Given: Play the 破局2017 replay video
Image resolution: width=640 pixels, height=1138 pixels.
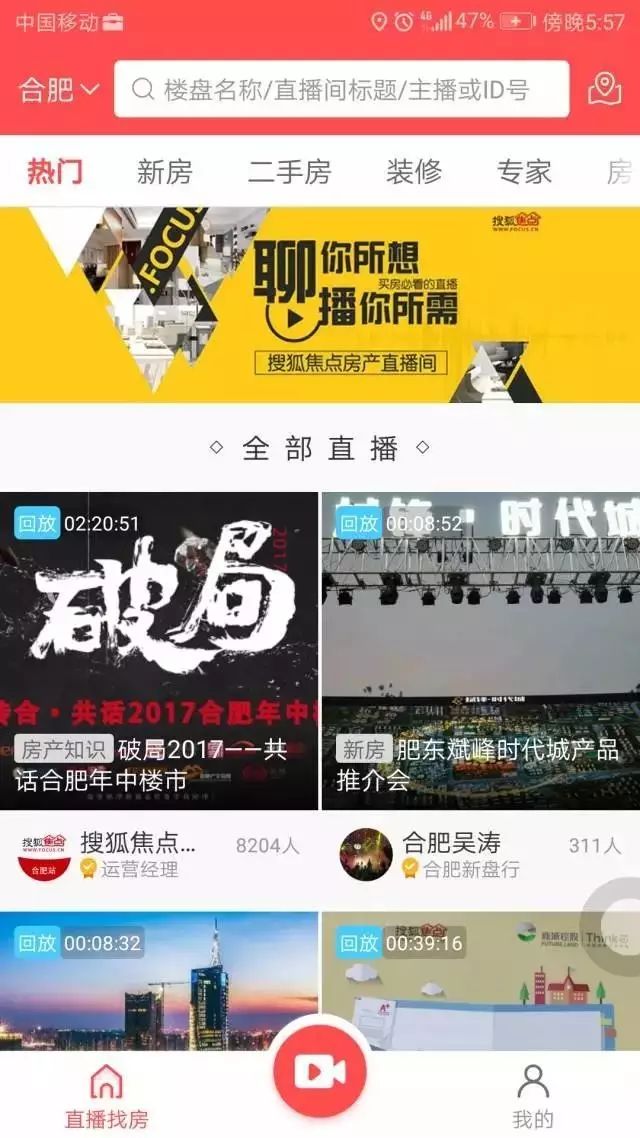Looking at the screenshot, I should pos(159,650).
